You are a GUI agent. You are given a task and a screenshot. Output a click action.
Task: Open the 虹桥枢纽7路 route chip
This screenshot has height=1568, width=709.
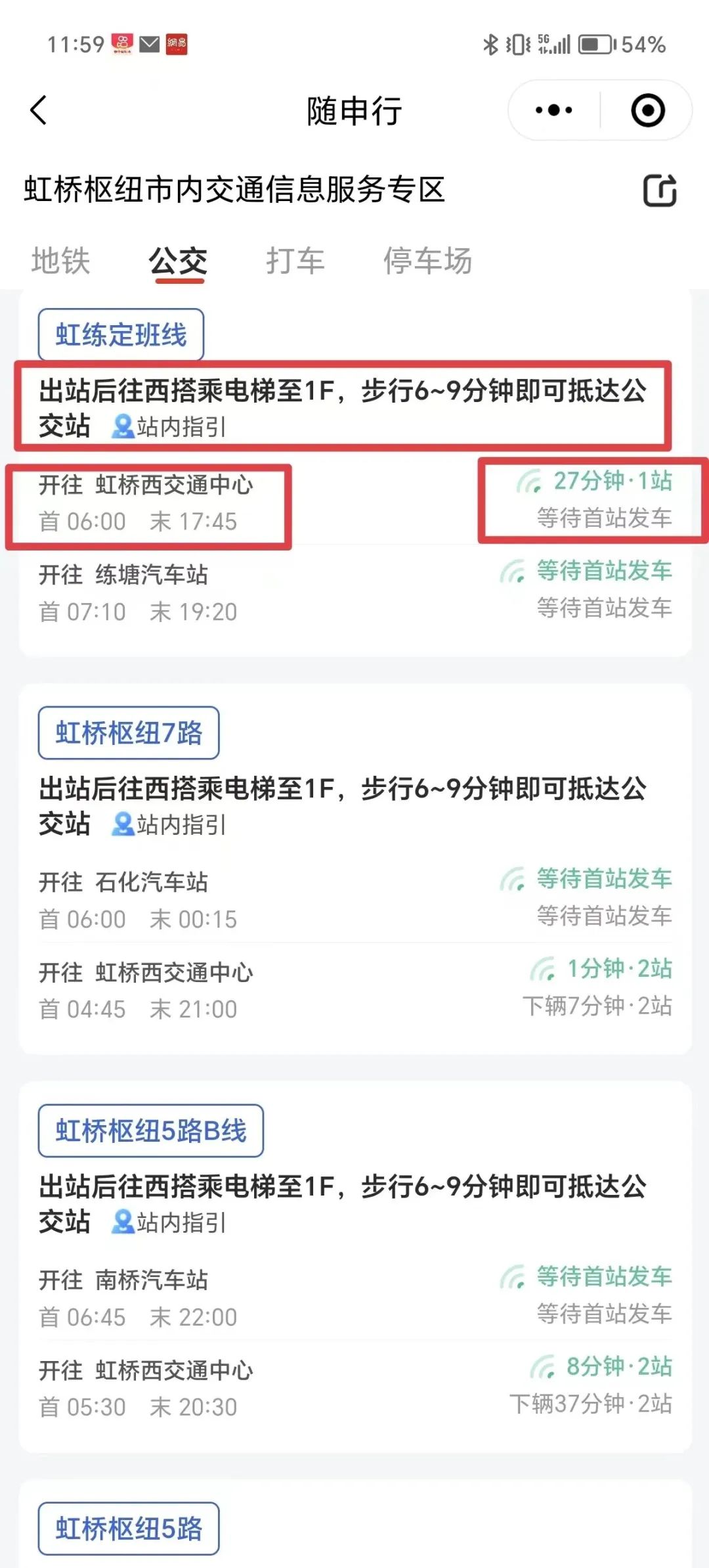pyautogui.click(x=129, y=733)
